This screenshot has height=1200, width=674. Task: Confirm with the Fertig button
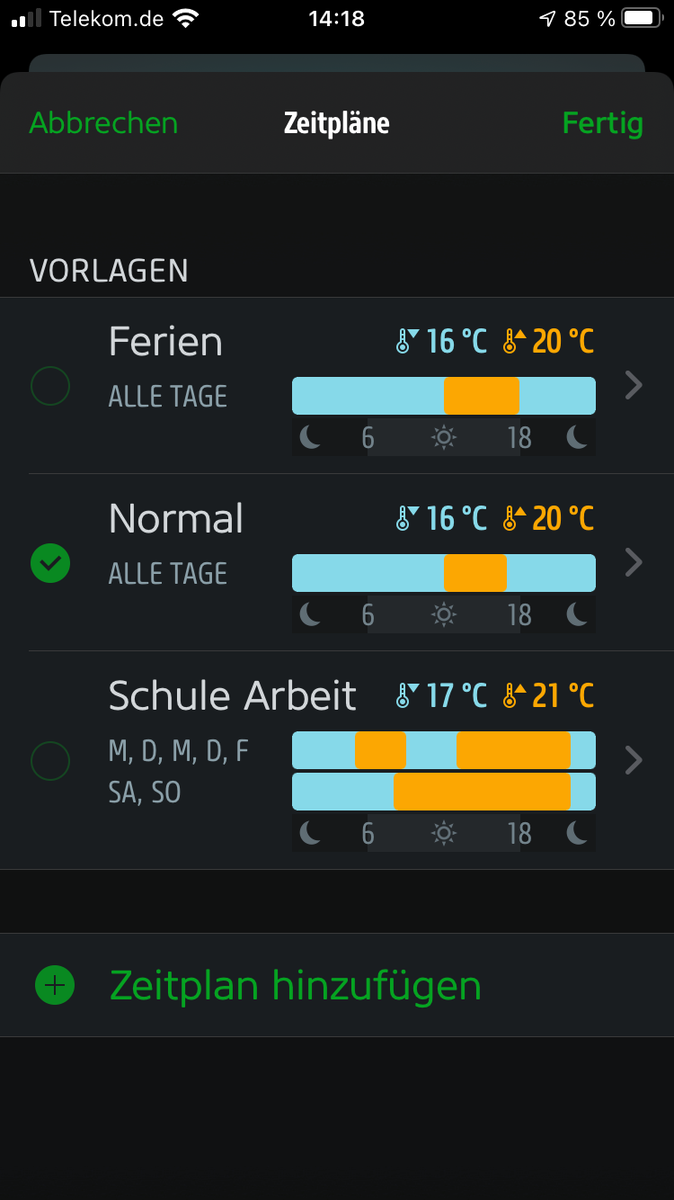coord(602,123)
